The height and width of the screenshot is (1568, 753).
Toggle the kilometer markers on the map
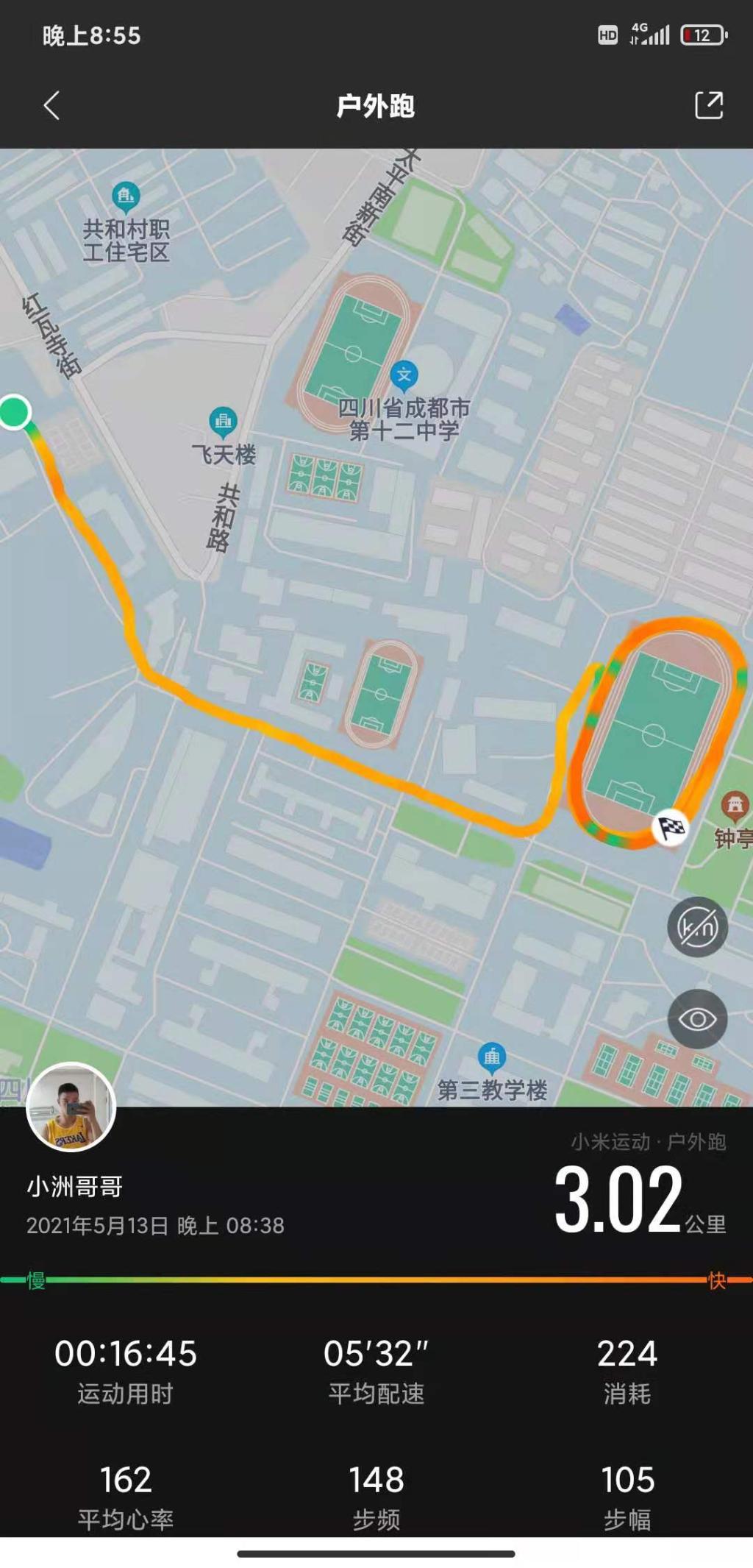click(x=697, y=927)
